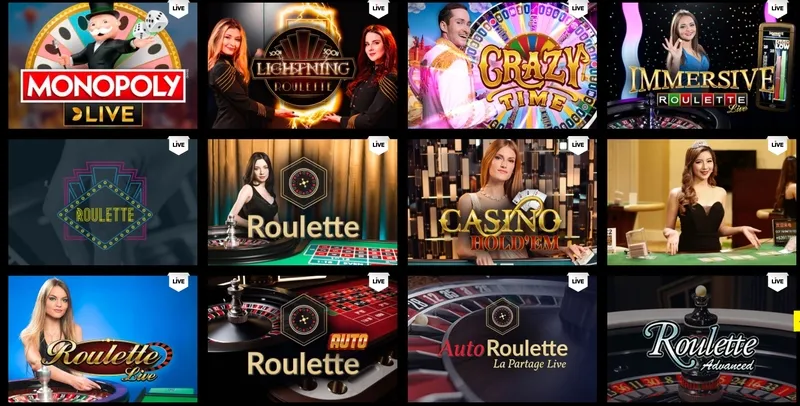The height and width of the screenshot is (406, 800).
Task: Open the Auto Roulette game
Action: pyautogui.click(x=302, y=340)
